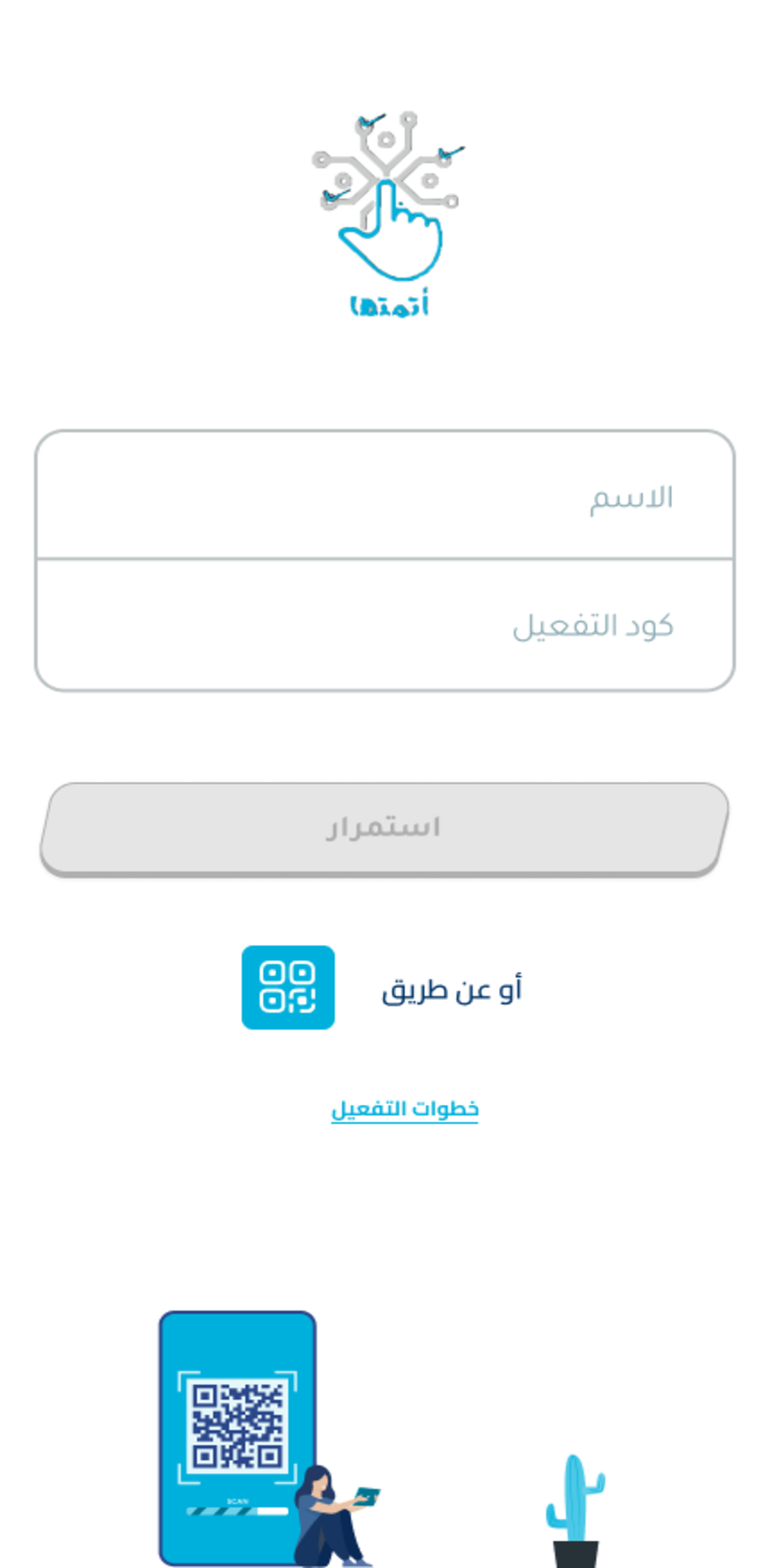The image size is (770, 1568).
Task: Focus the كود التفعيل activation code field
Action: coord(385,625)
